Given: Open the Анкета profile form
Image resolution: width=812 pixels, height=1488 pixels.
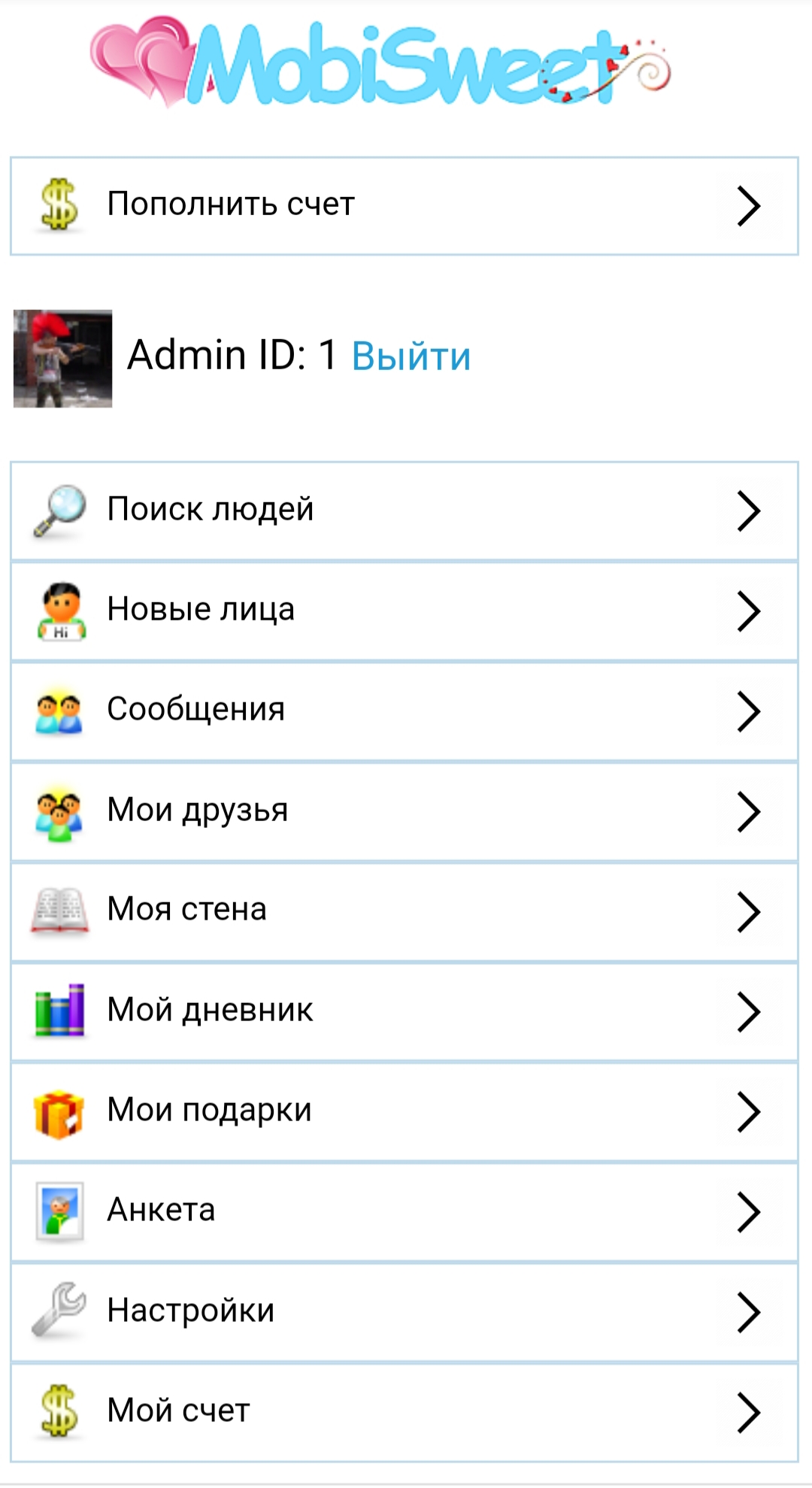Looking at the screenshot, I should click(404, 1211).
